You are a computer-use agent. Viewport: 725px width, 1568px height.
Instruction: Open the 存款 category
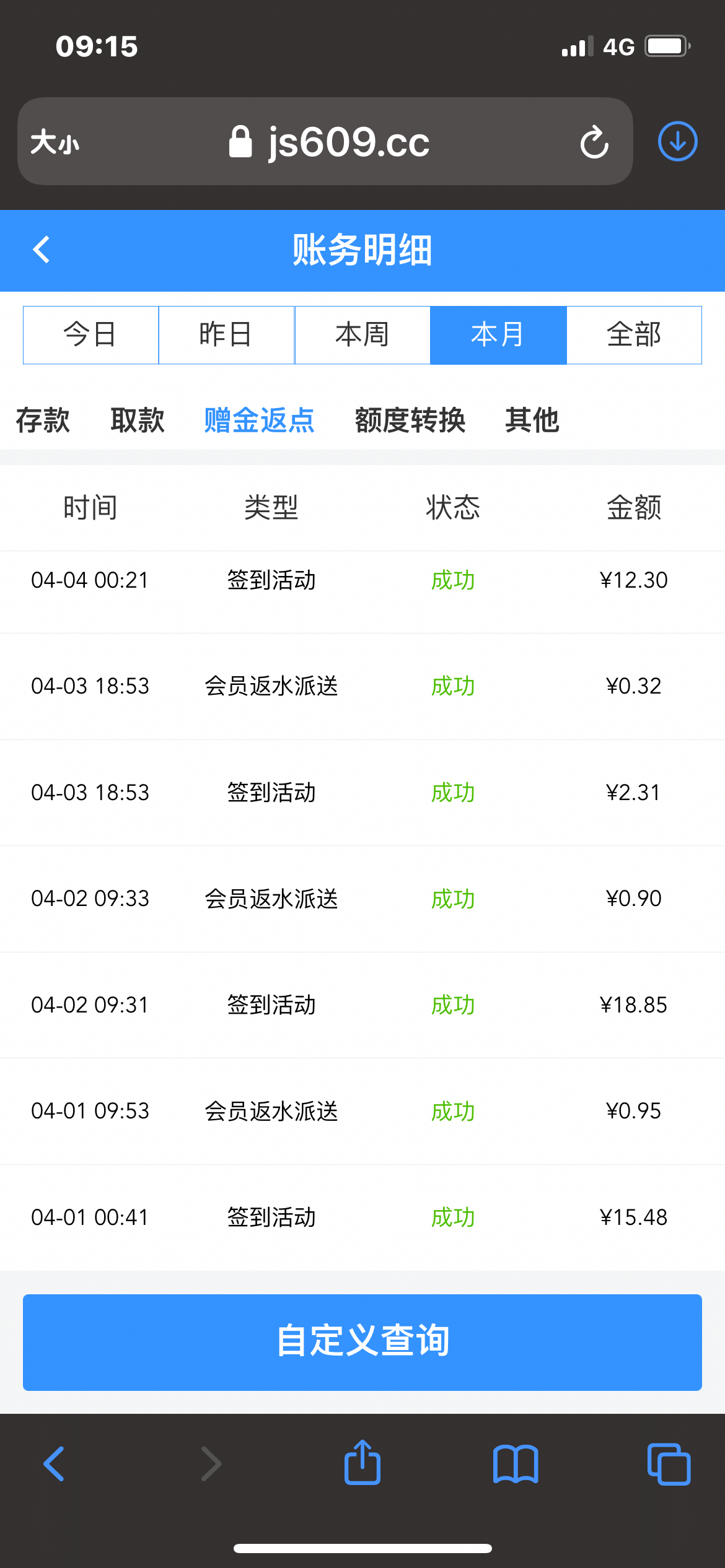[43, 420]
